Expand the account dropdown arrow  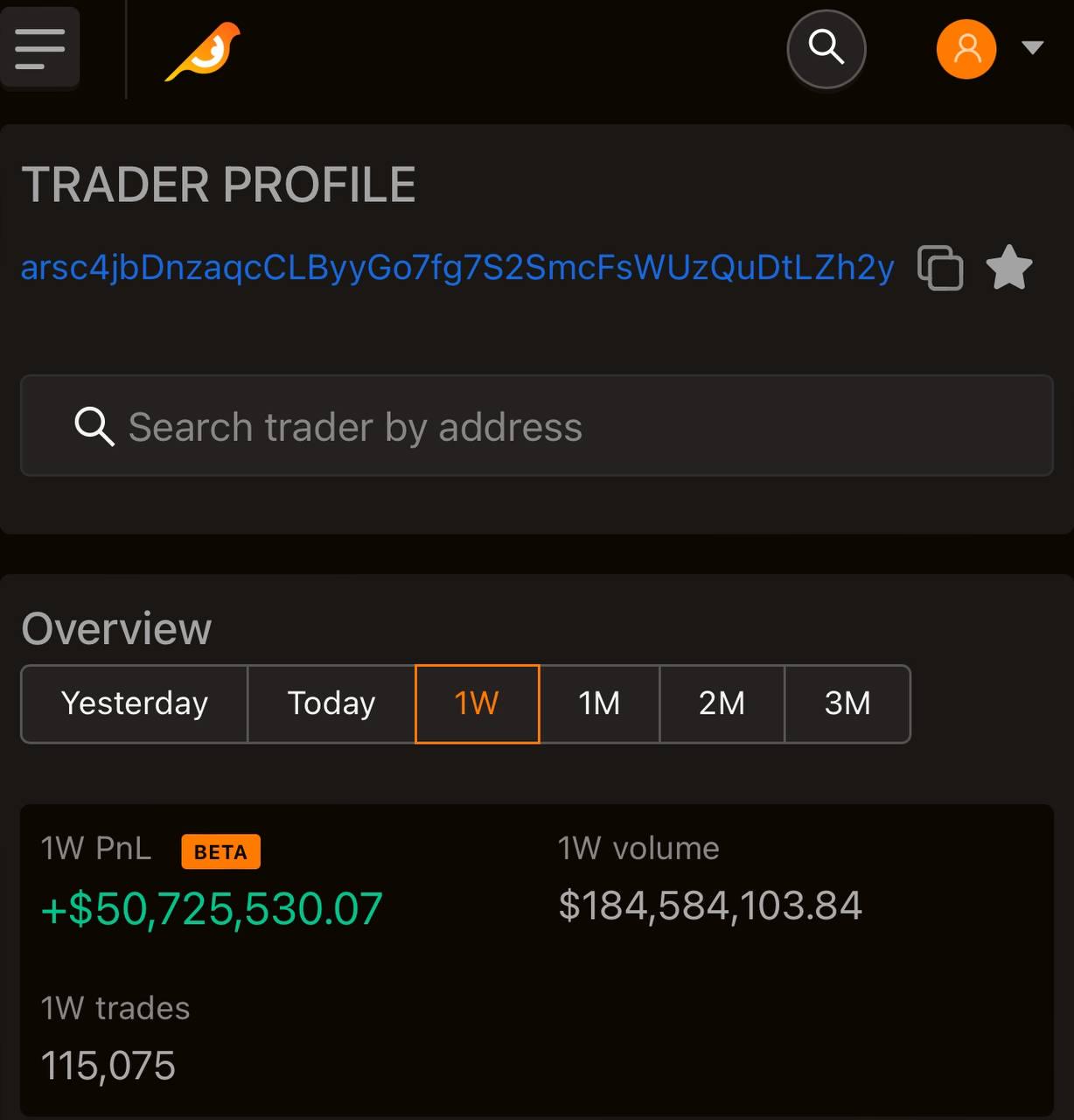point(1032,48)
